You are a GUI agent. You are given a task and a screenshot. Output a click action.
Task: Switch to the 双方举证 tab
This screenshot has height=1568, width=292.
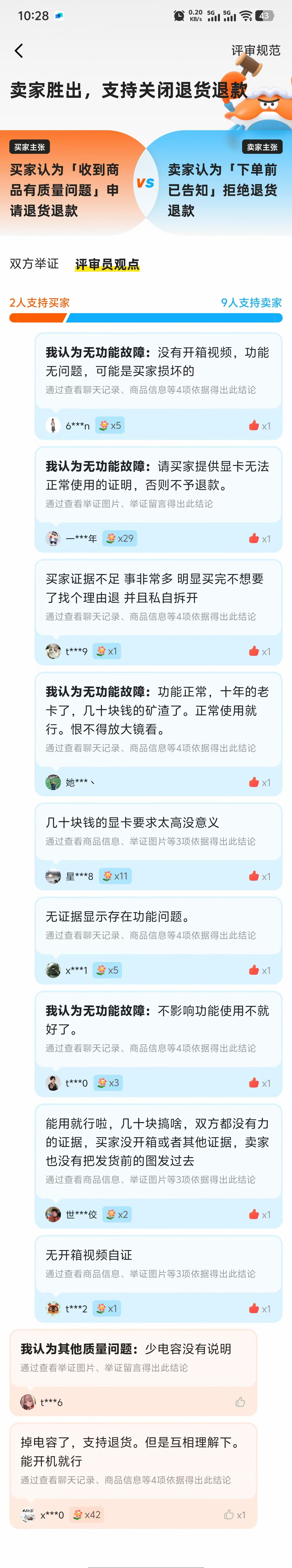(34, 263)
